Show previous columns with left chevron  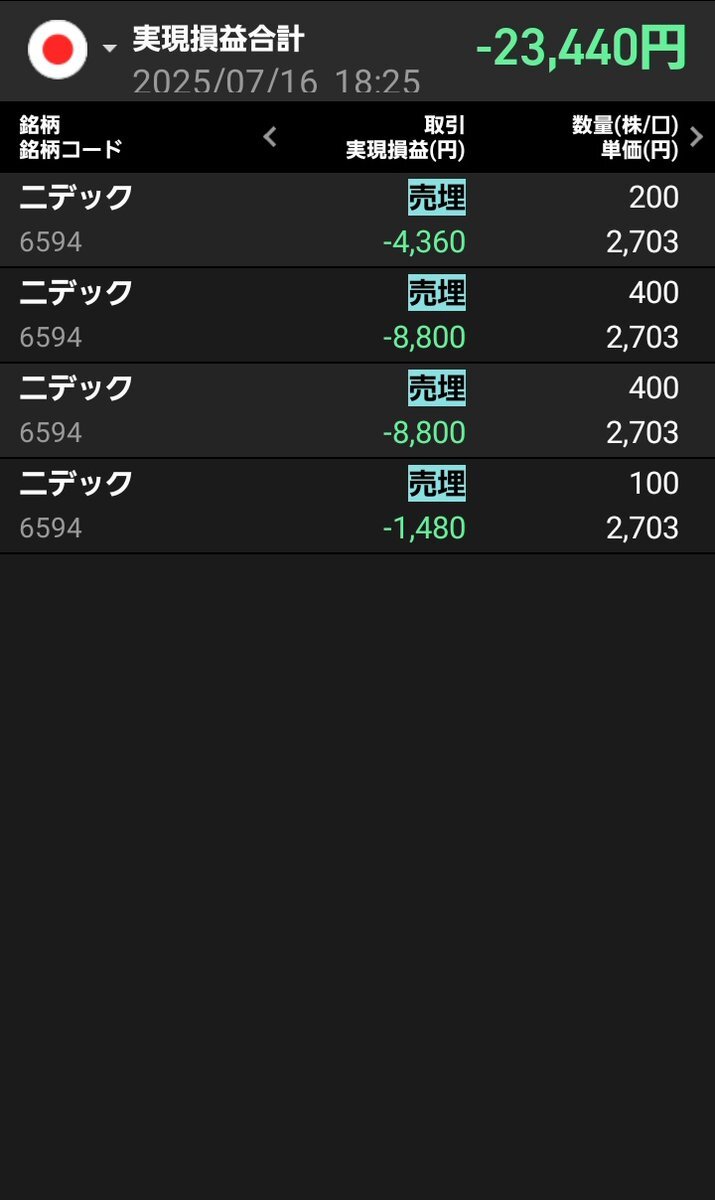tap(269, 137)
